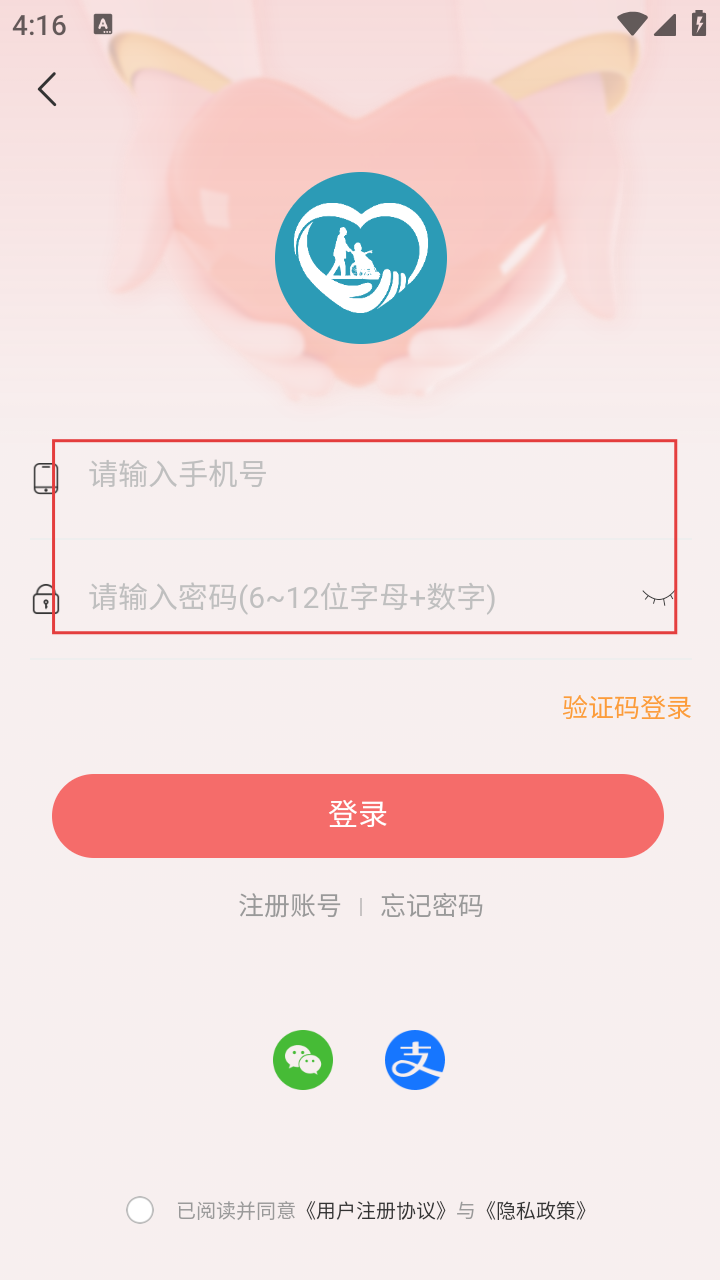720x1280 pixels.
Task: Toggle password visibility eye icon
Action: pyautogui.click(x=658, y=598)
